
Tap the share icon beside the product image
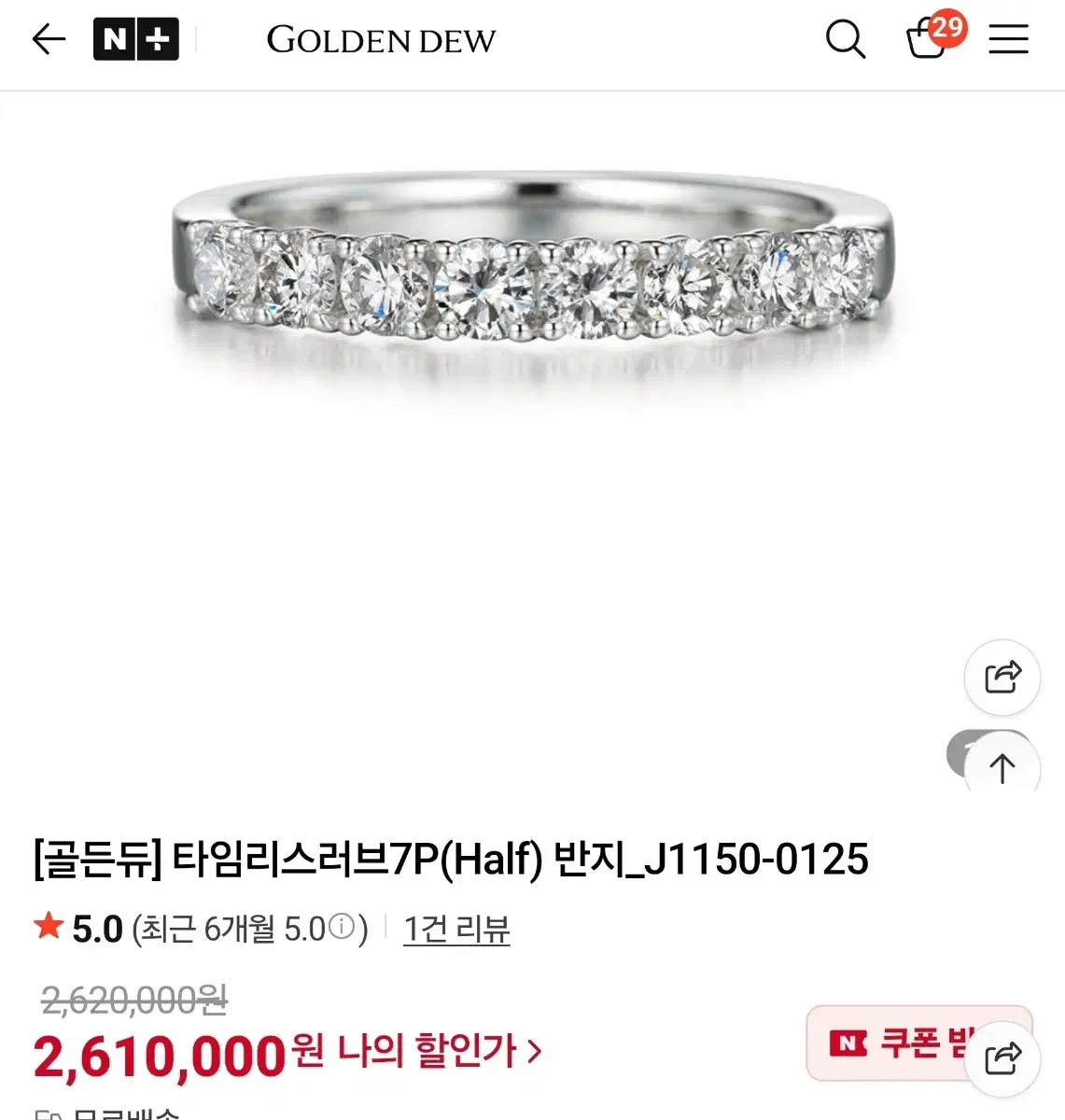pyautogui.click(x=1002, y=678)
